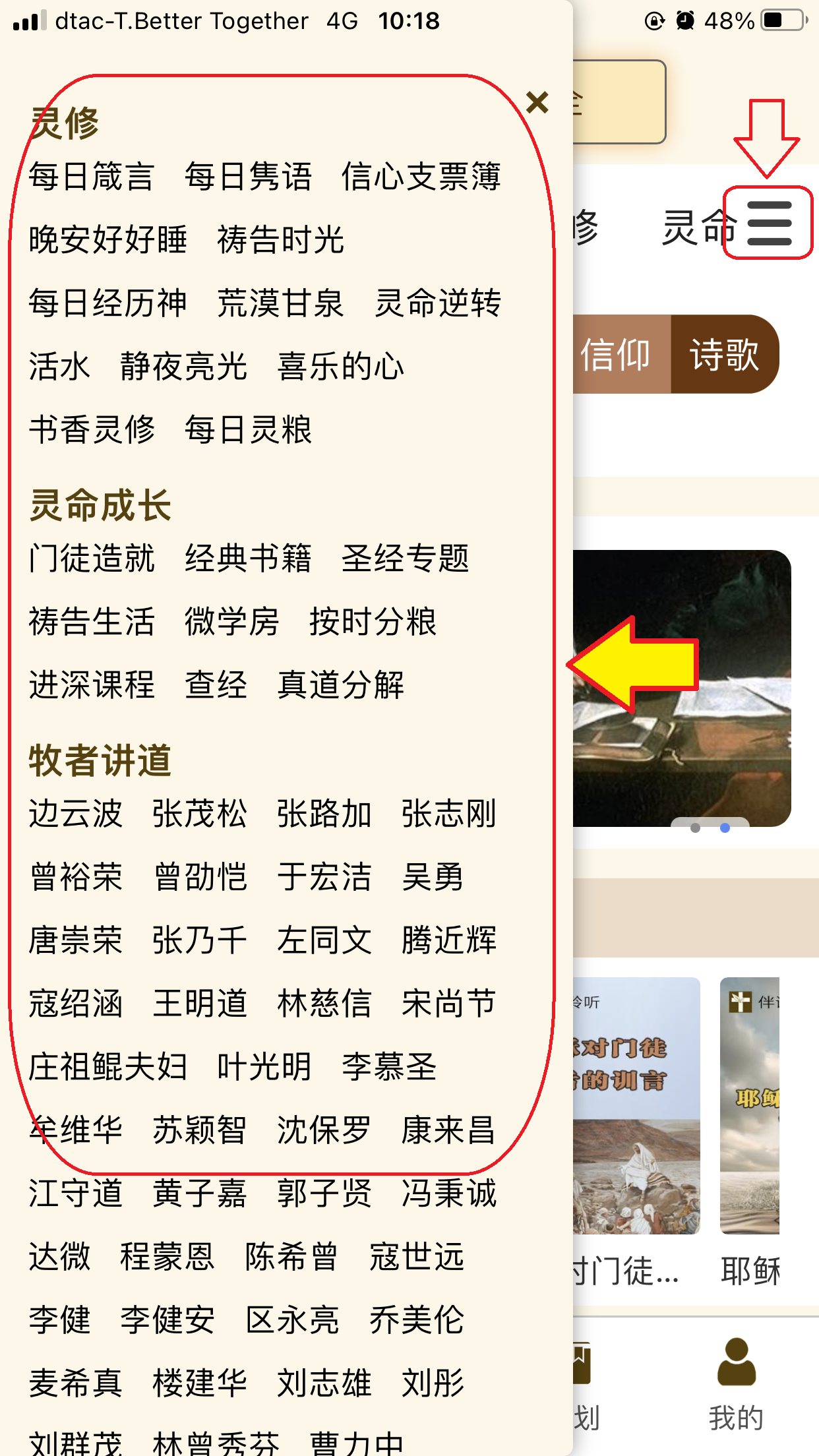Open 荒漠甘泉 devotional
The image size is (819, 1456).
pyautogui.click(x=280, y=303)
